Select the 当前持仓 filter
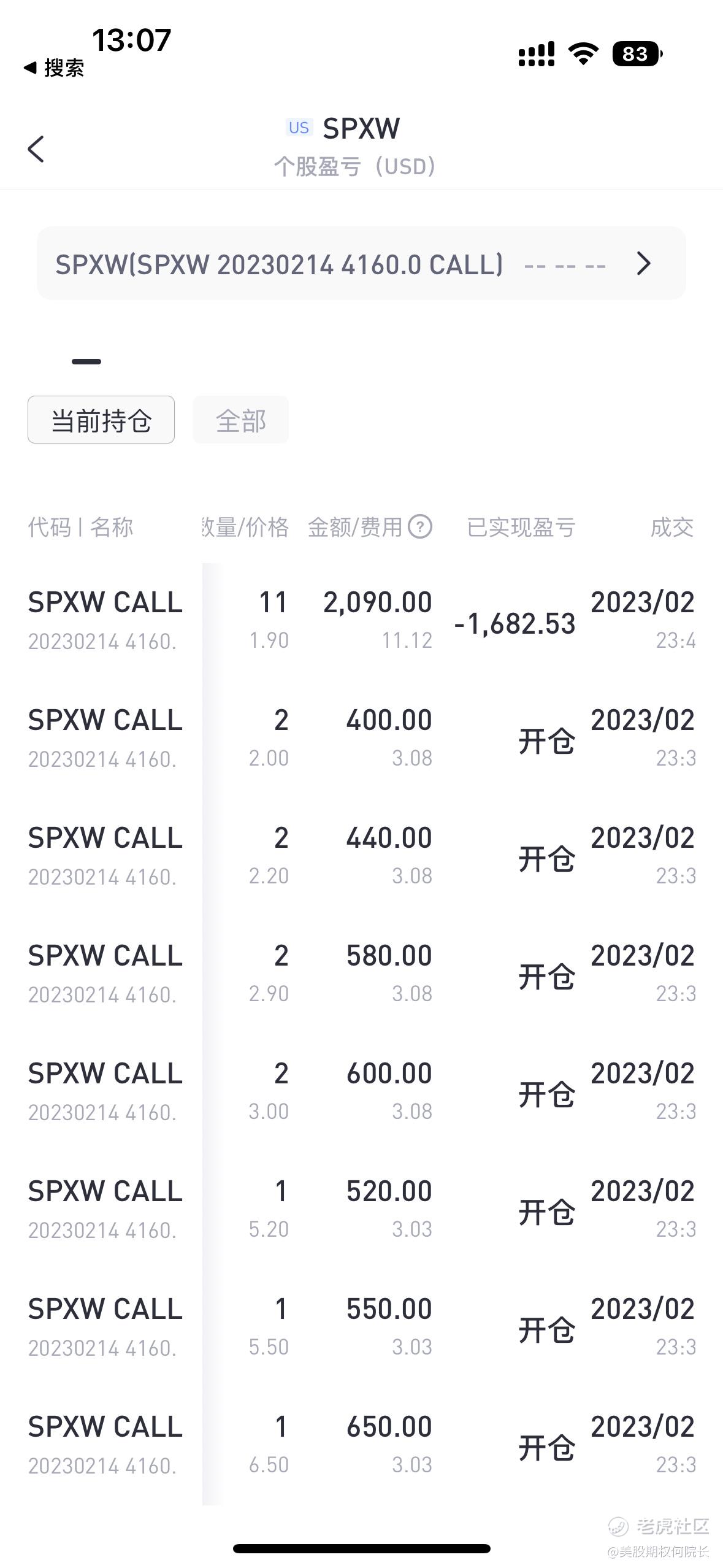 coord(101,420)
